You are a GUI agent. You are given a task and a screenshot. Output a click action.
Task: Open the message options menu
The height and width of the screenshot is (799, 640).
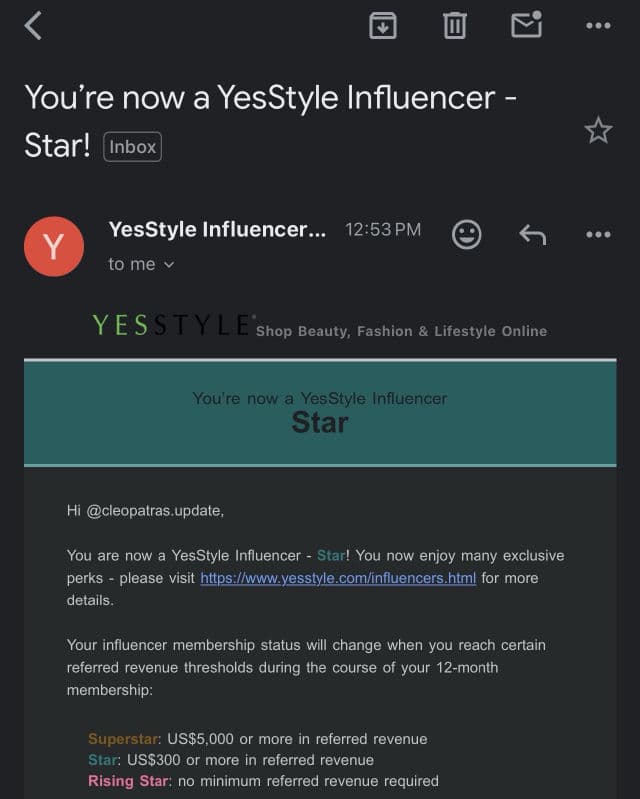598,234
